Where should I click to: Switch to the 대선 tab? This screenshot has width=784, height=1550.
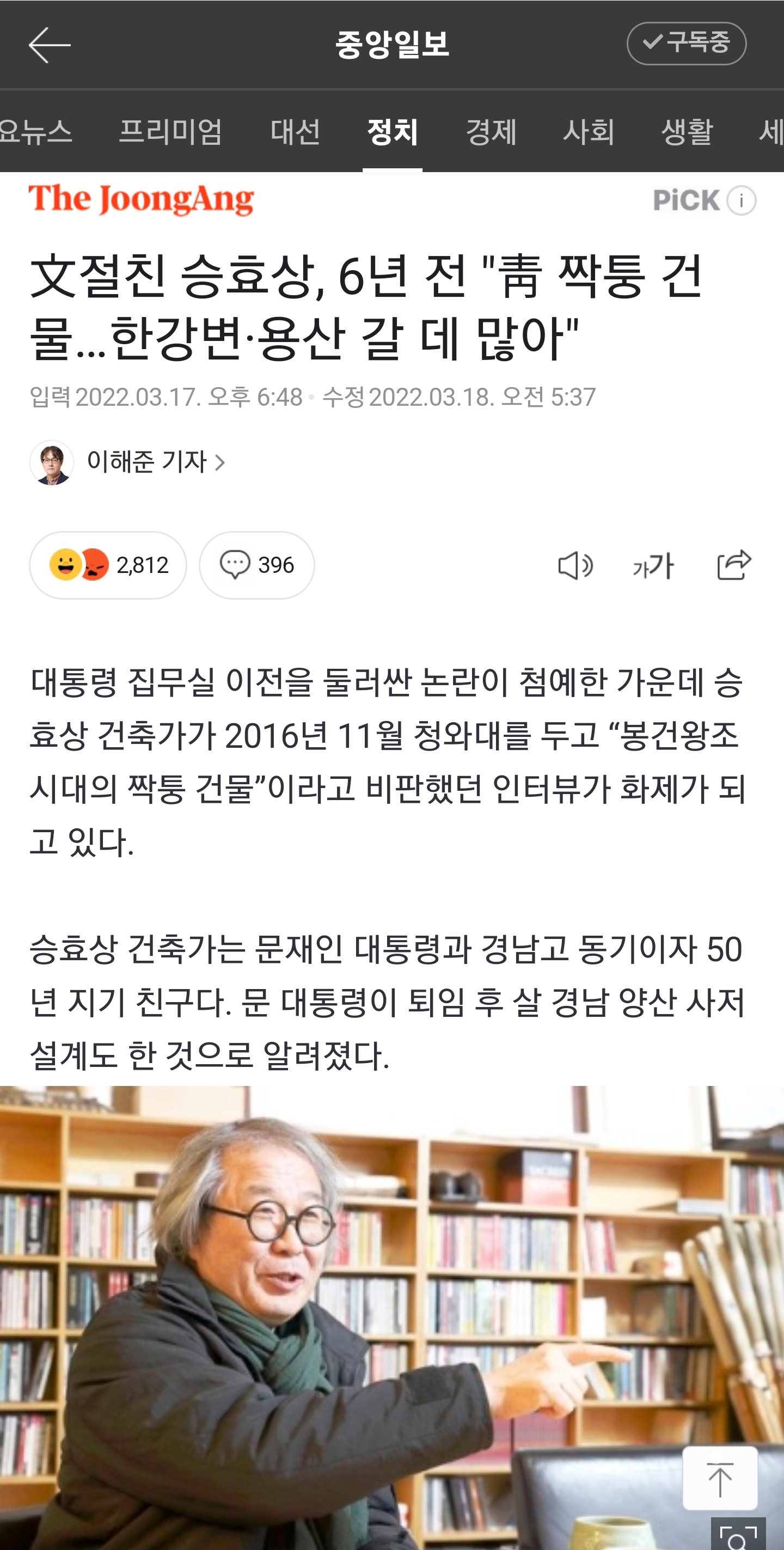click(295, 131)
